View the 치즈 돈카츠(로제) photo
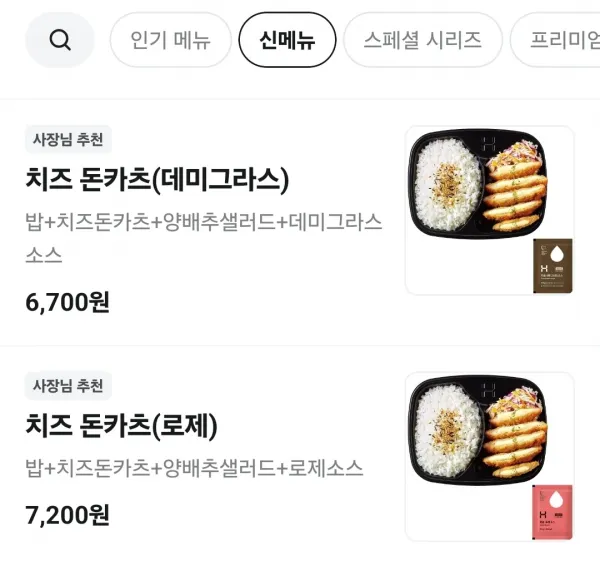The width and height of the screenshot is (600, 566). pyautogui.click(x=489, y=456)
